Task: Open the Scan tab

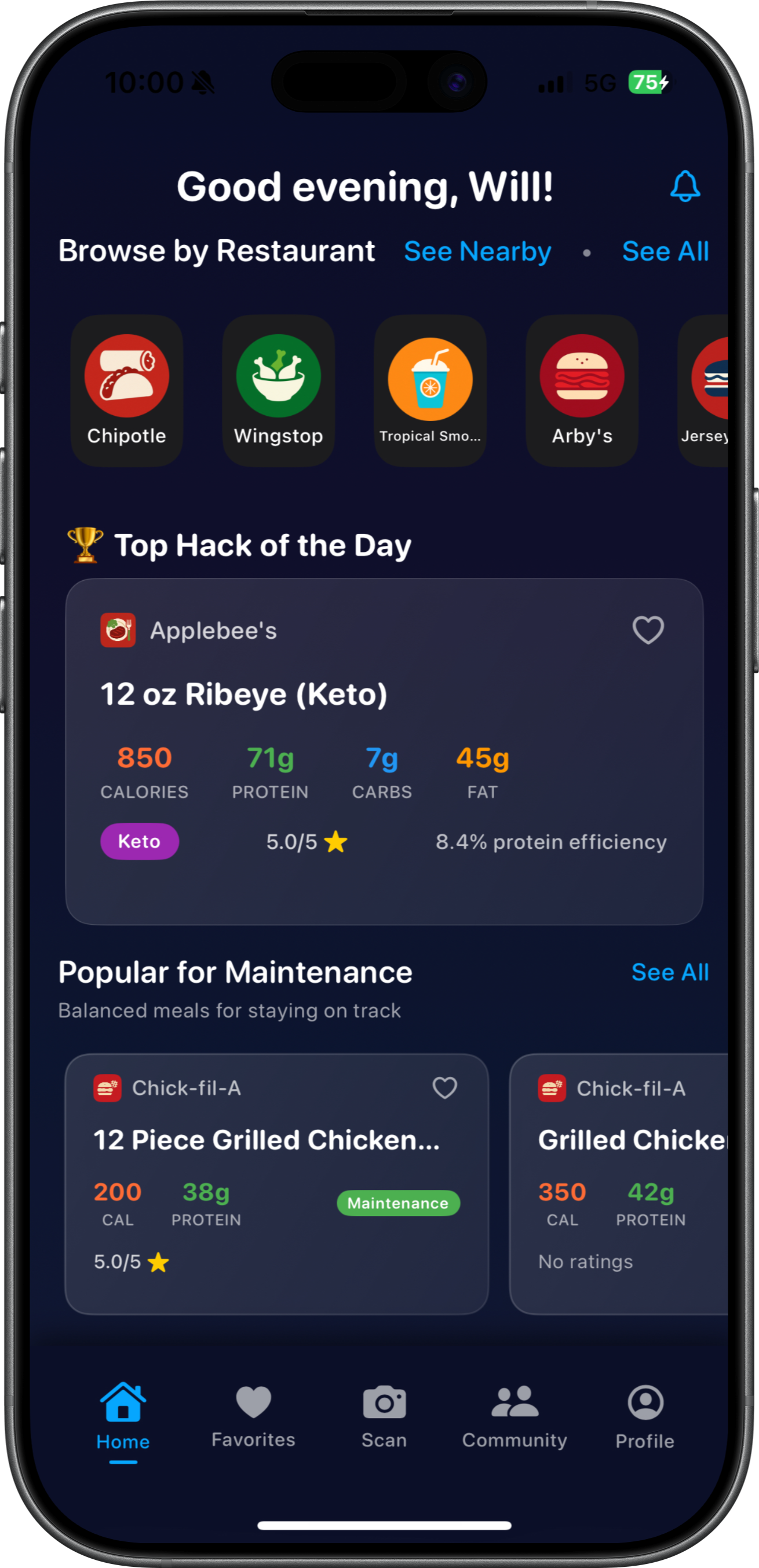Action: pos(384,1416)
